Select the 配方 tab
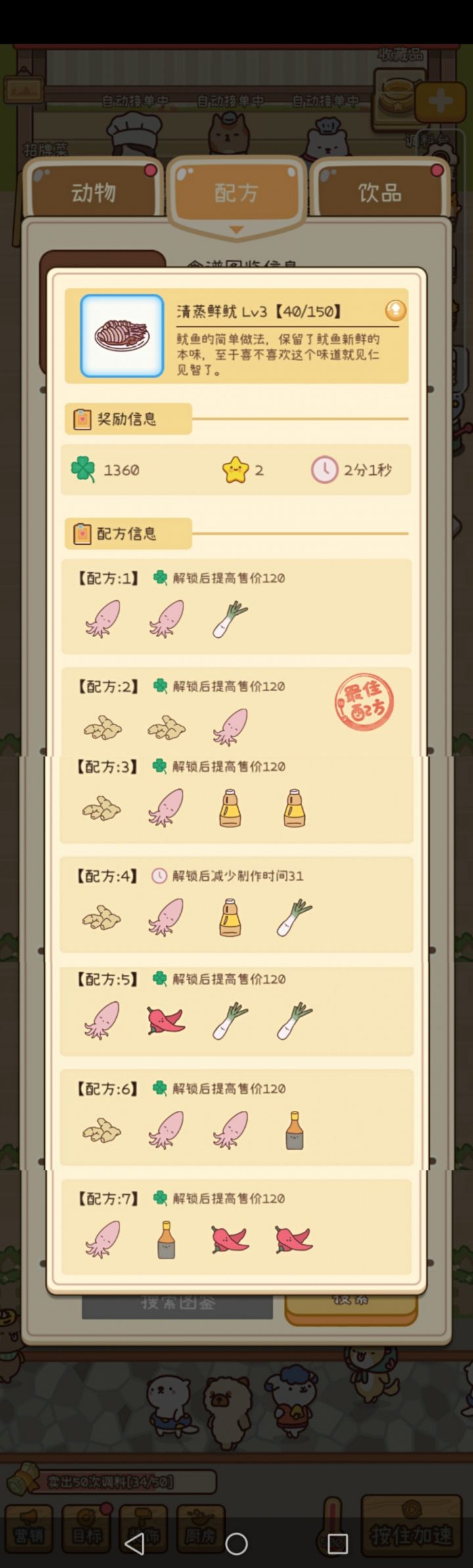473x1568 pixels. (236, 194)
